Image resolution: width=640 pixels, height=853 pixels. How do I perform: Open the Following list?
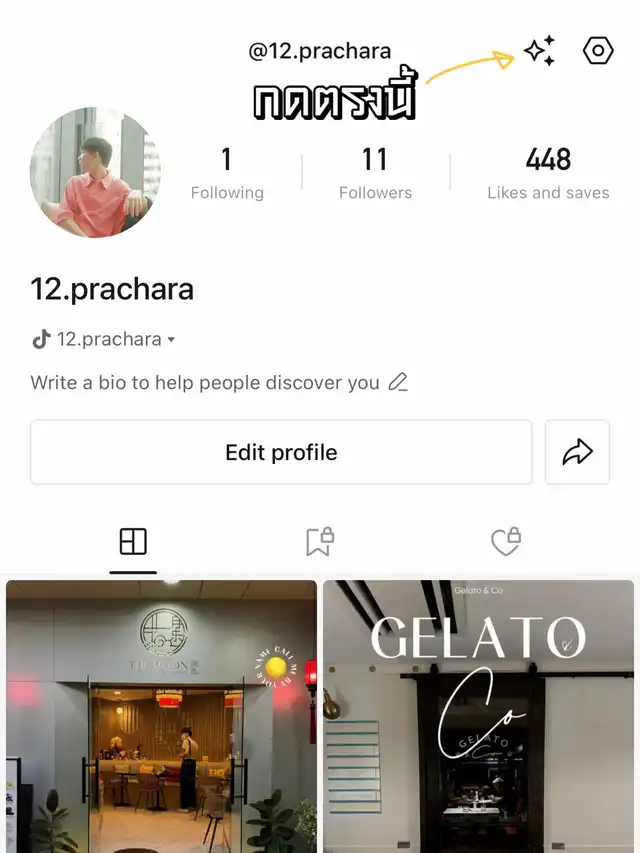coord(227,172)
